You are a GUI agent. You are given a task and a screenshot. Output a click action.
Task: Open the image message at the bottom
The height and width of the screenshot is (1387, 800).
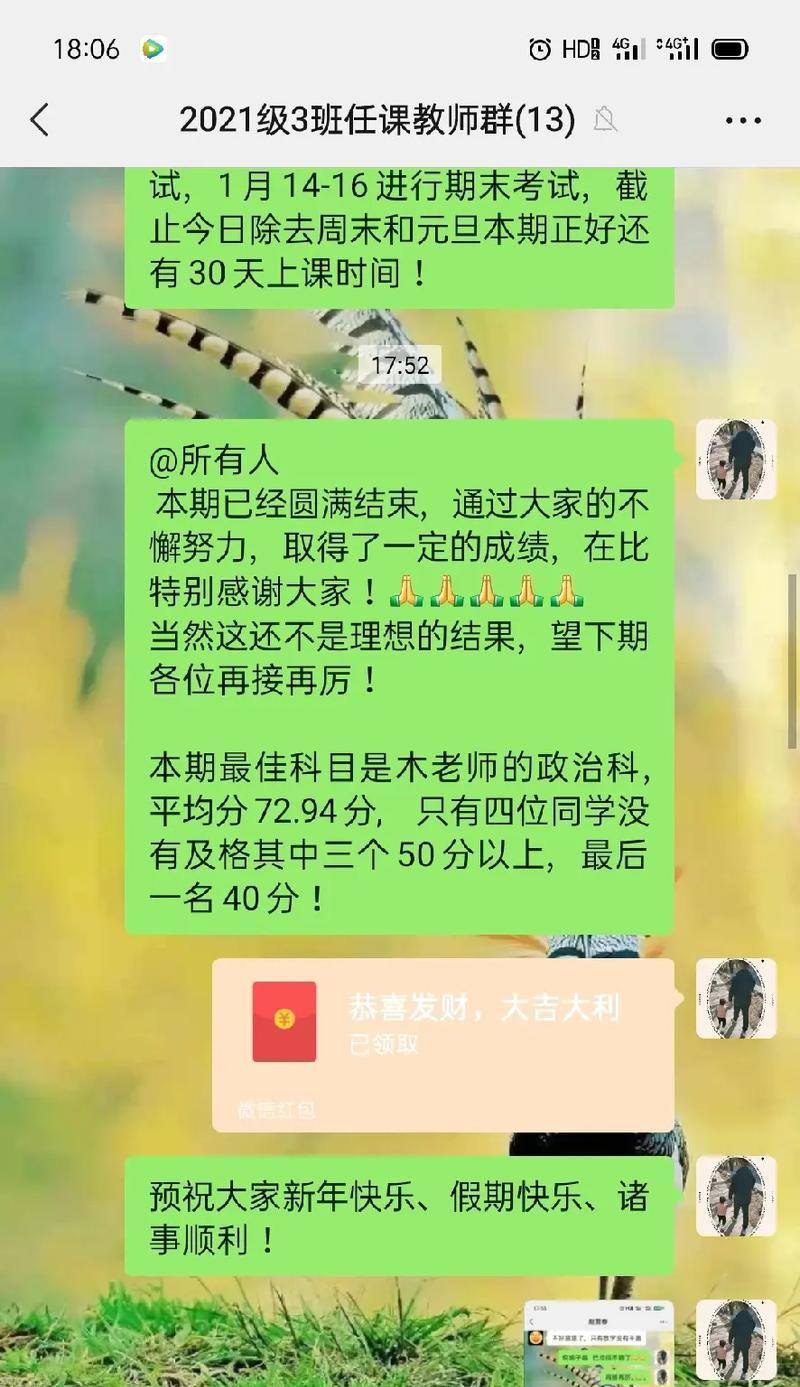coord(599,1344)
